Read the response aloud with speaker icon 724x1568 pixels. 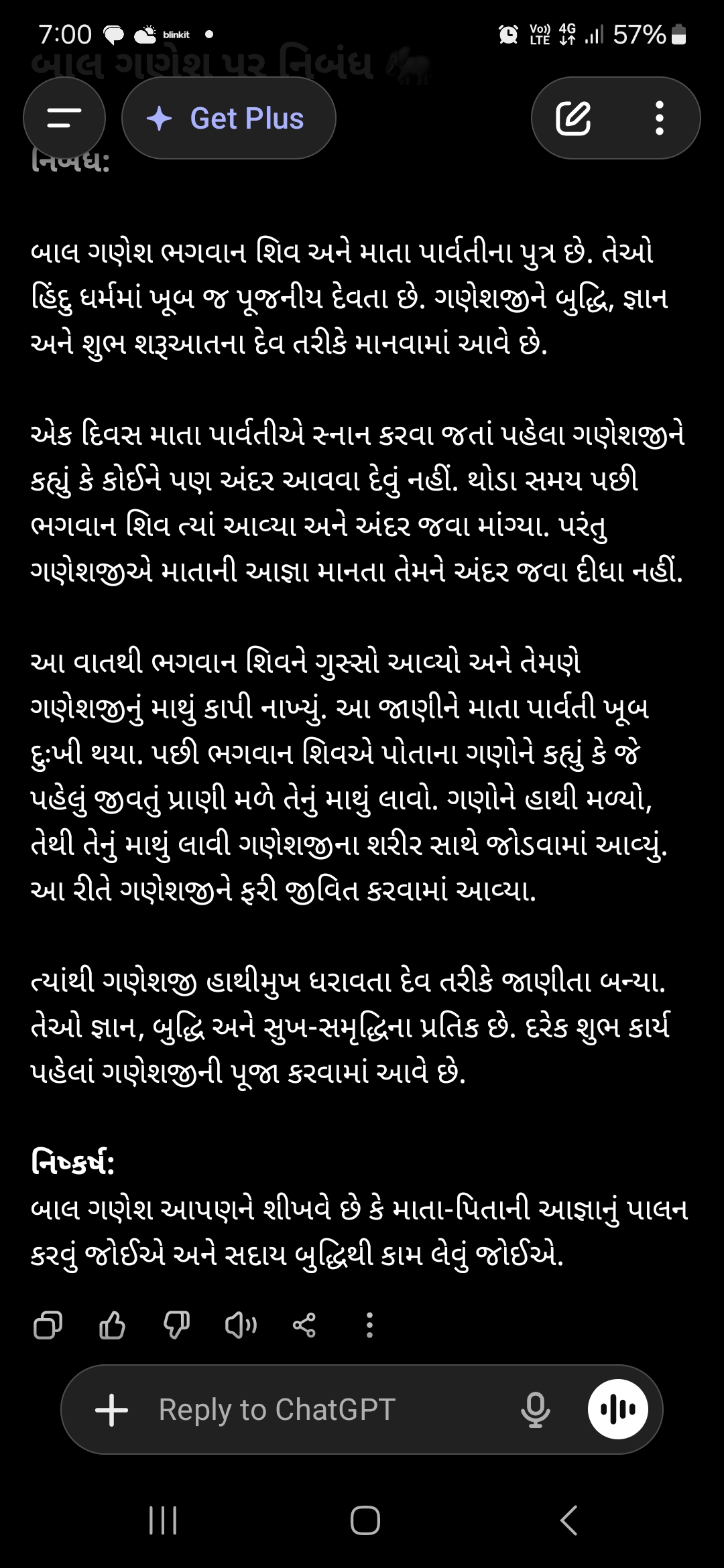pyautogui.click(x=240, y=1325)
